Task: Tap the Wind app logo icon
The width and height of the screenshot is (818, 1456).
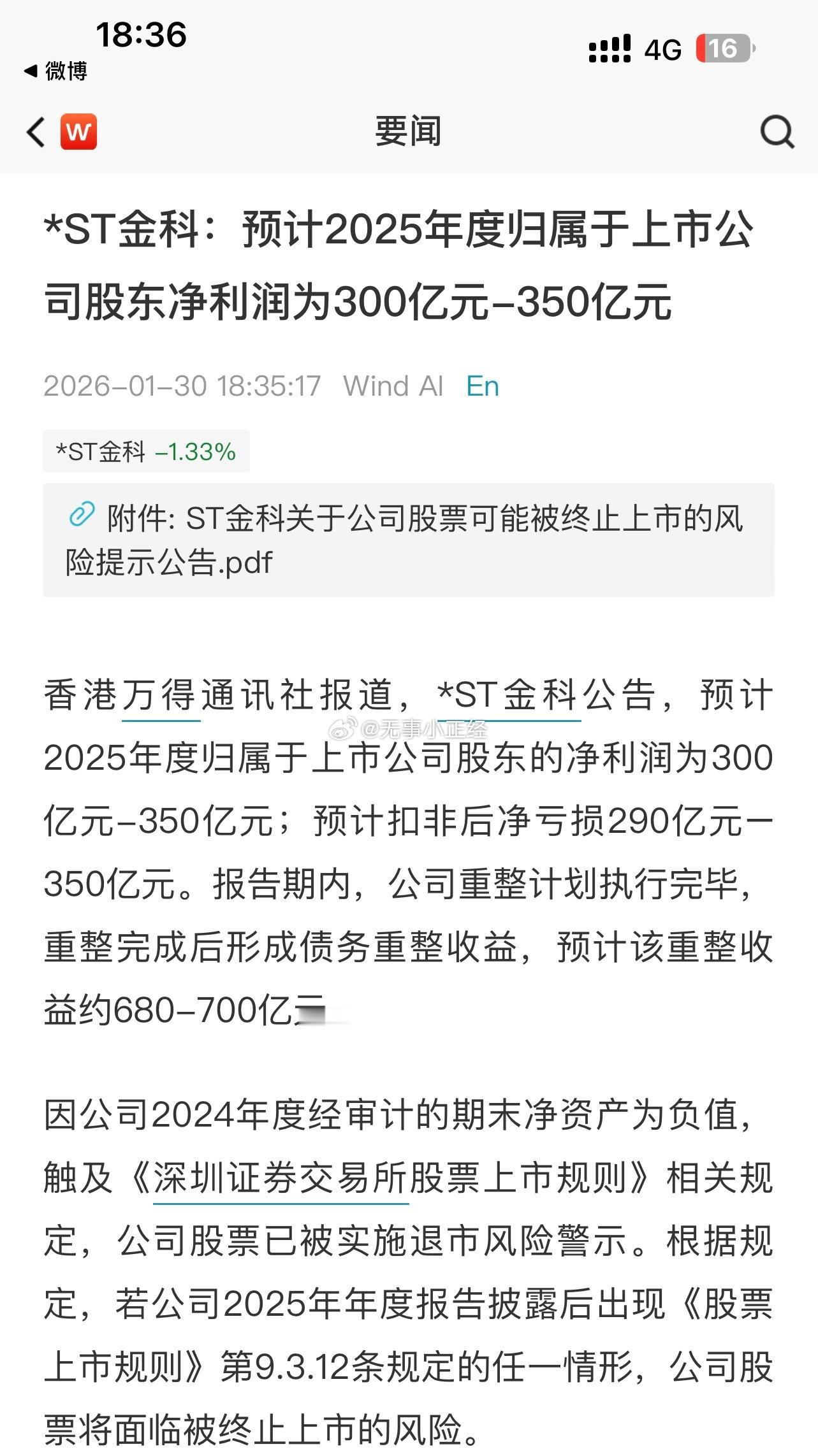Action: (78, 131)
